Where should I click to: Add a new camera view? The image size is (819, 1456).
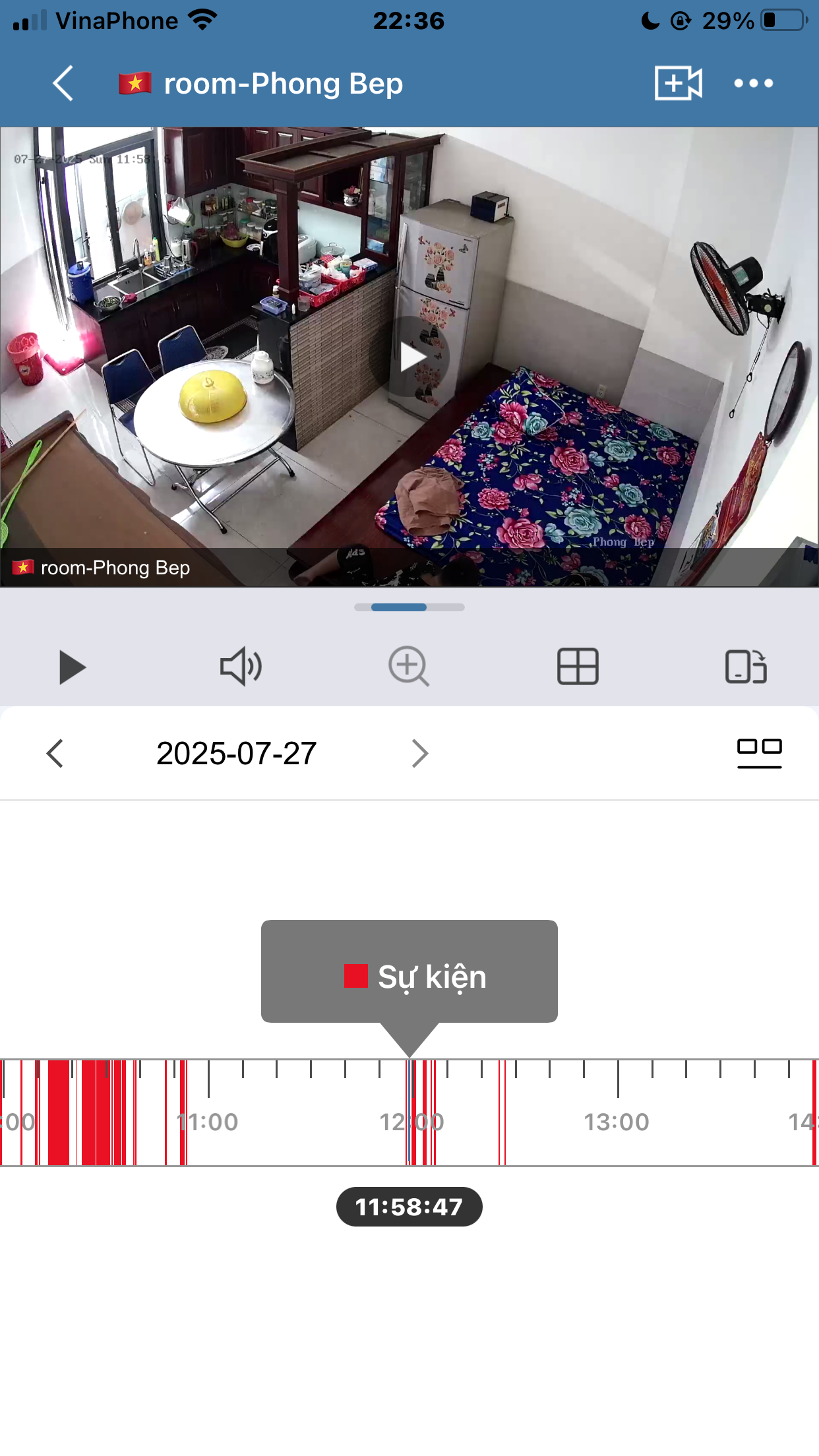click(678, 83)
